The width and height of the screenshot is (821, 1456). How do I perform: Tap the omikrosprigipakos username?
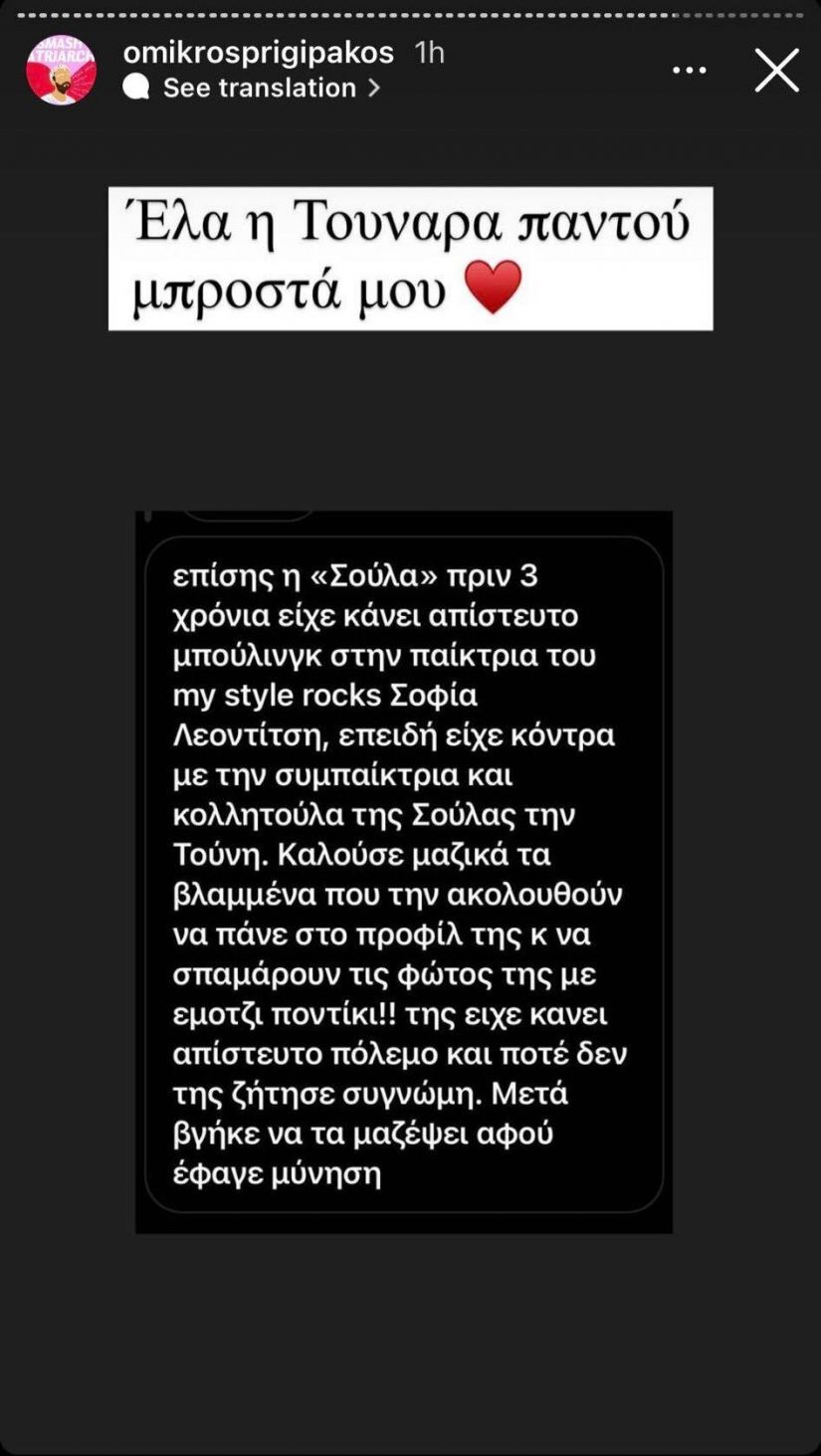click(x=258, y=52)
